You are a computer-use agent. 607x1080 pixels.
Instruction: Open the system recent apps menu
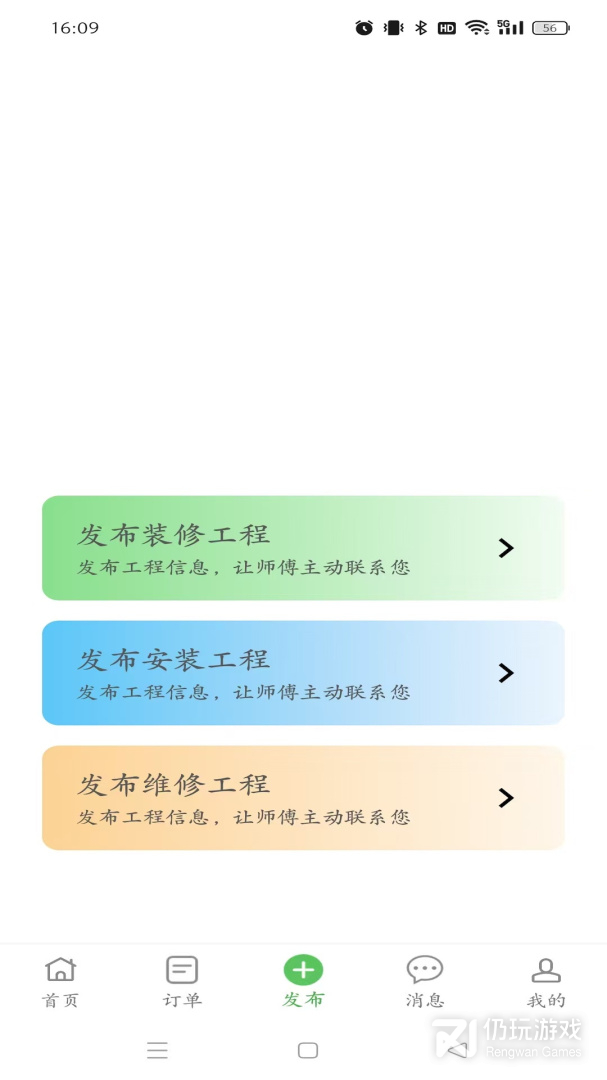(x=157, y=1050)
